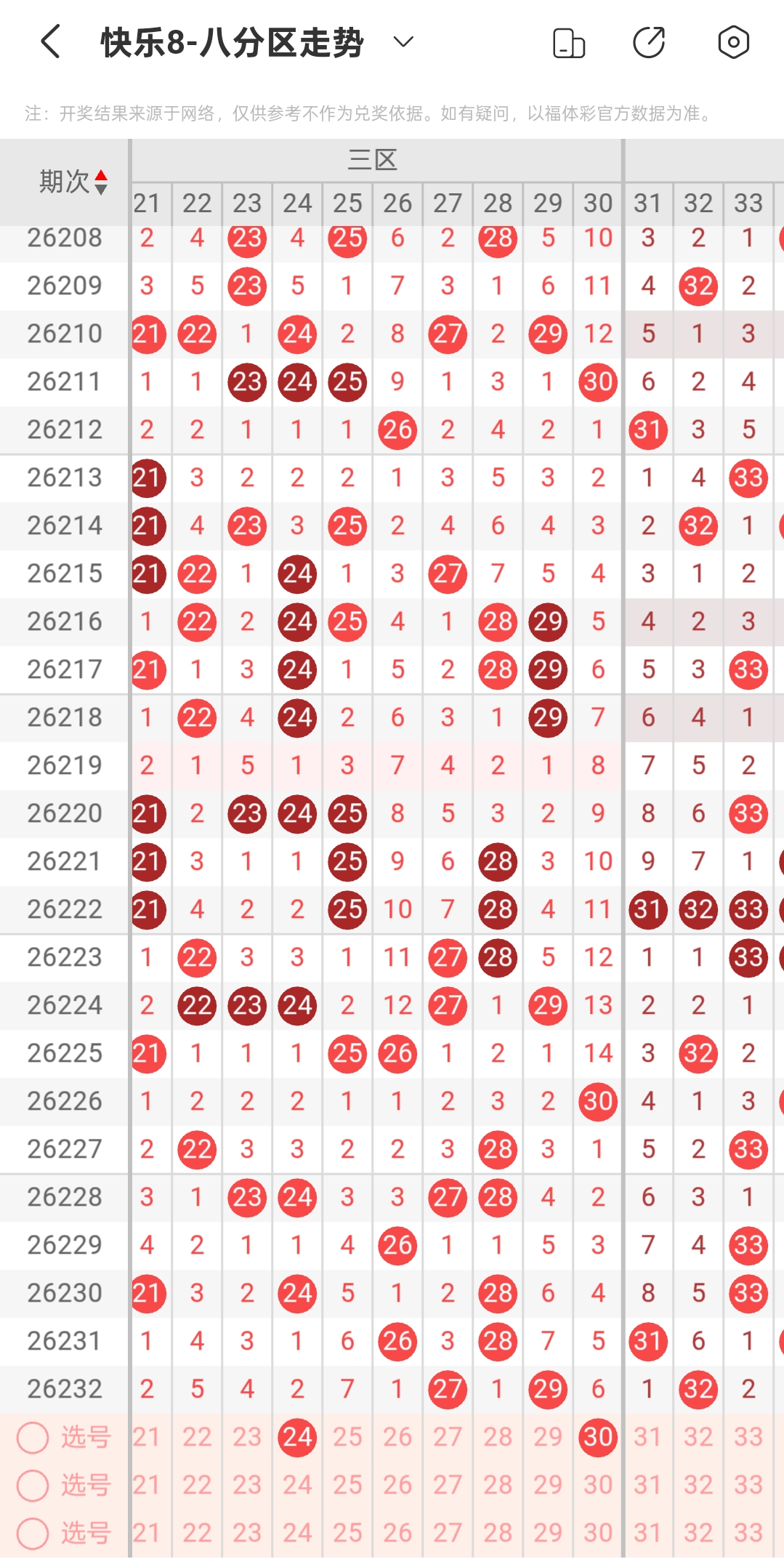The width and height of the screenshot is (784, 1559).
Task: Tap the screen orientation icon
Action: coord(569,42)
